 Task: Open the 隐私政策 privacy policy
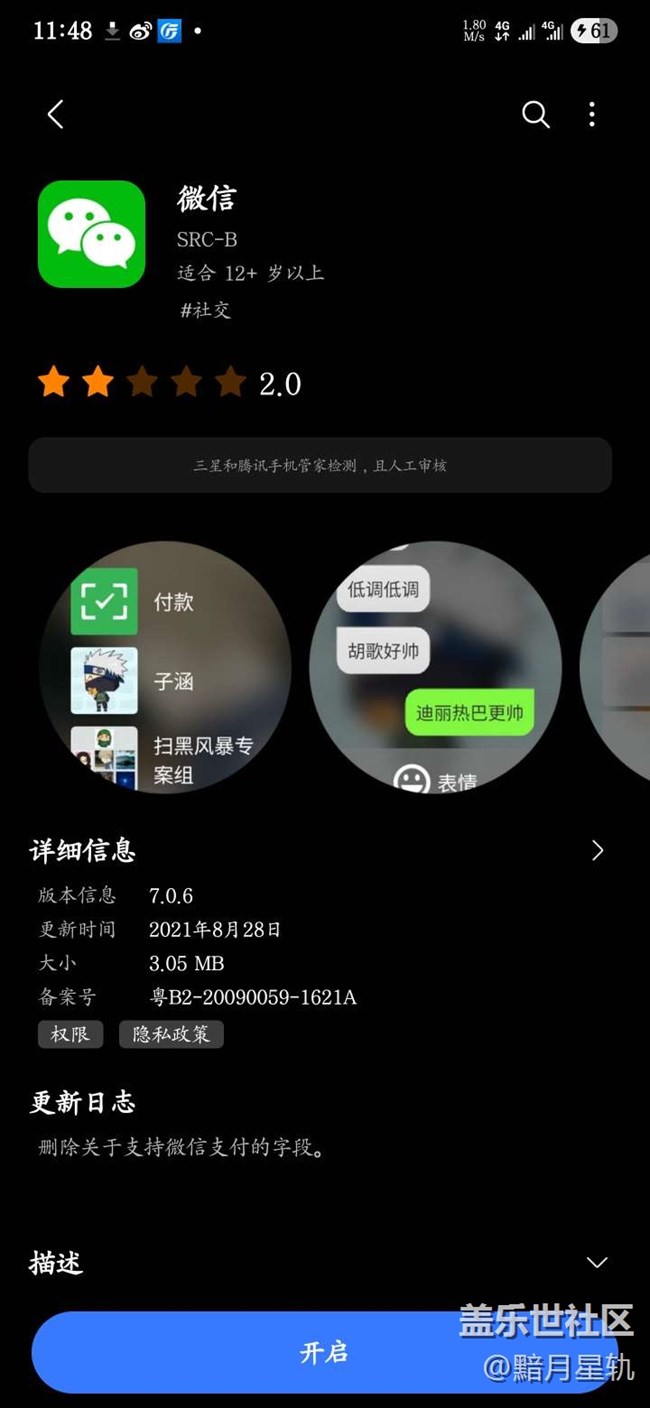(171, 1034)
